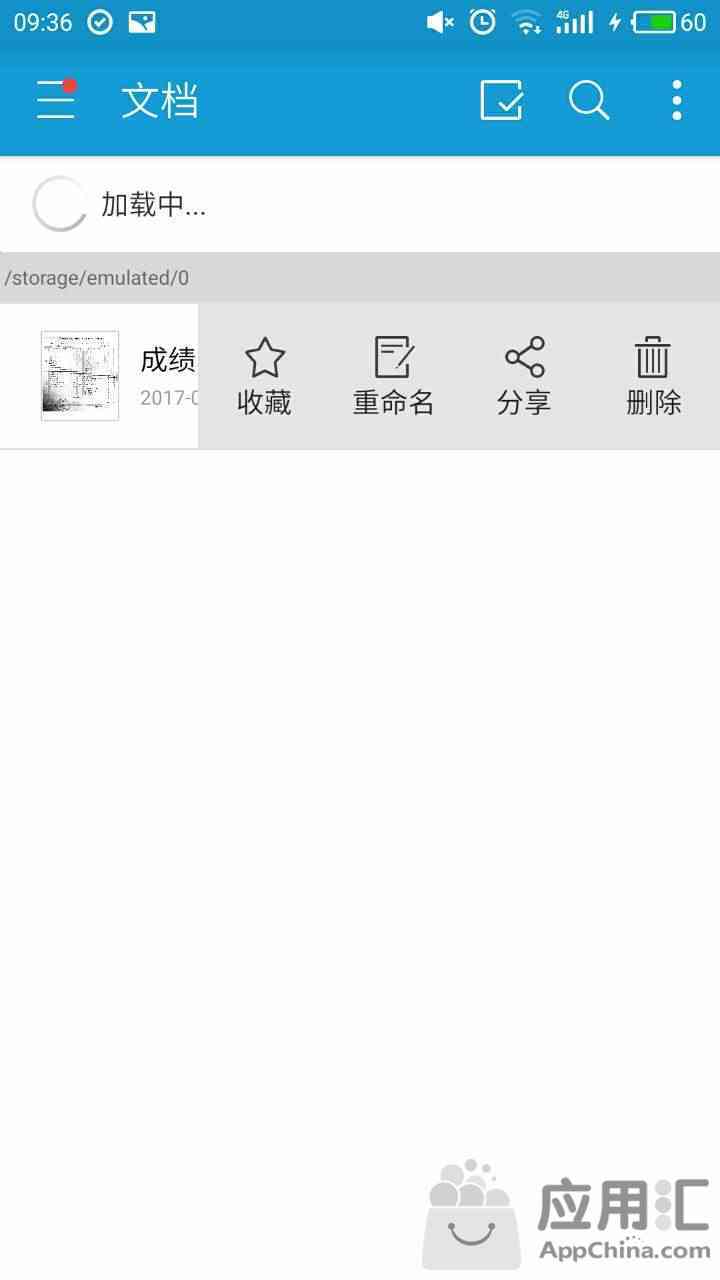Delete the document (删除)
720x1280 pixels.
click(x=653, y=376)
